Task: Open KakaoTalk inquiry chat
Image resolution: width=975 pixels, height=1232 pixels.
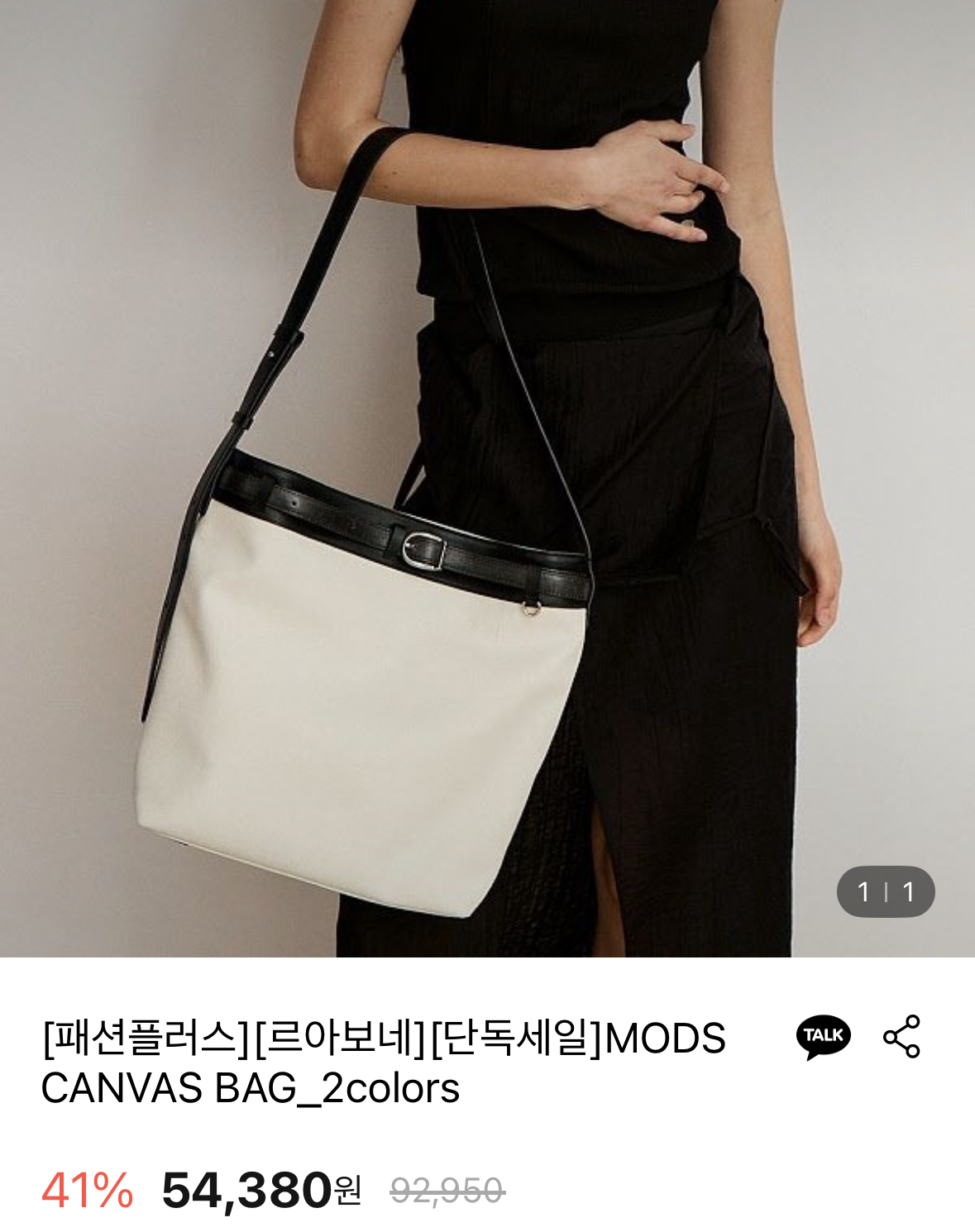Action: pos(823,1037)
